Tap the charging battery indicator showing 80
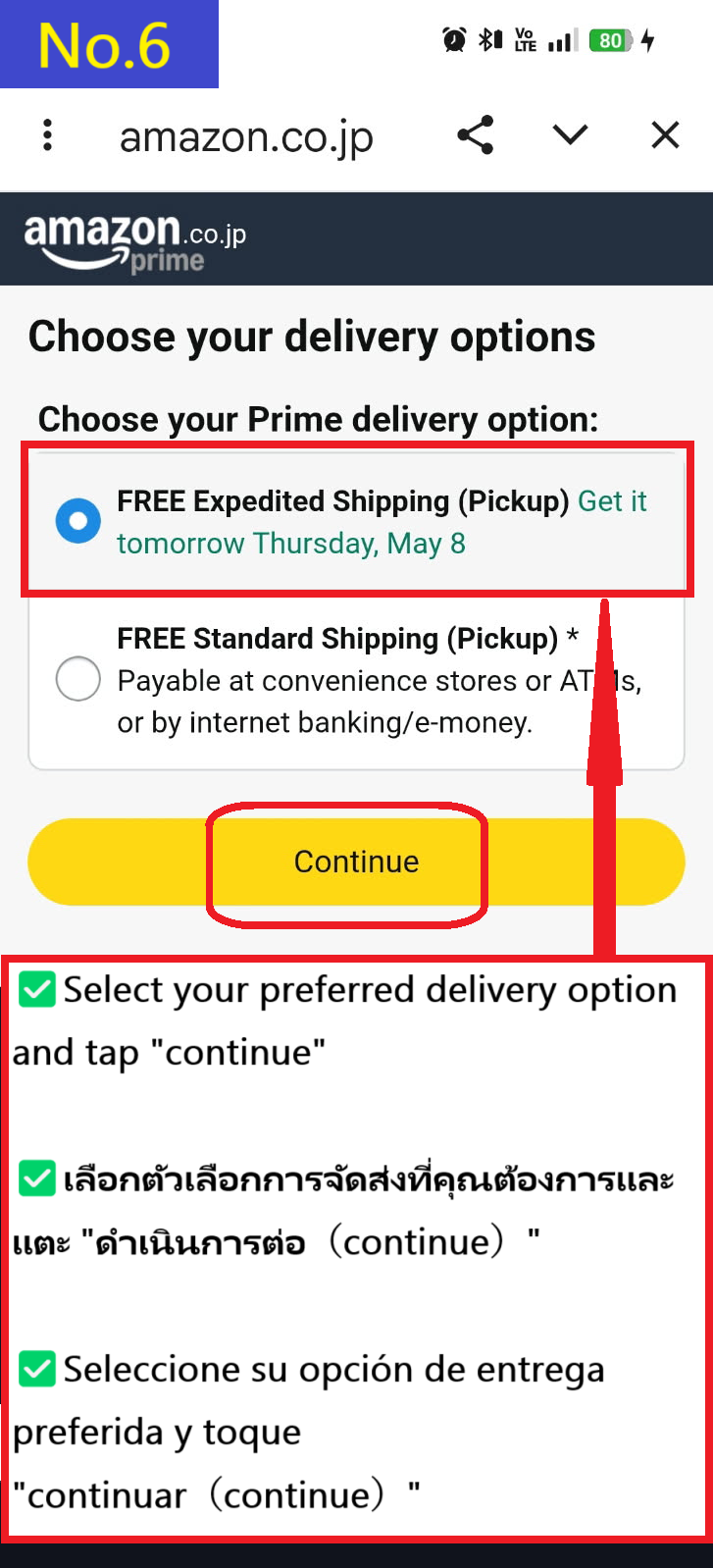713x1568 pixels. (x=608, y=39)
